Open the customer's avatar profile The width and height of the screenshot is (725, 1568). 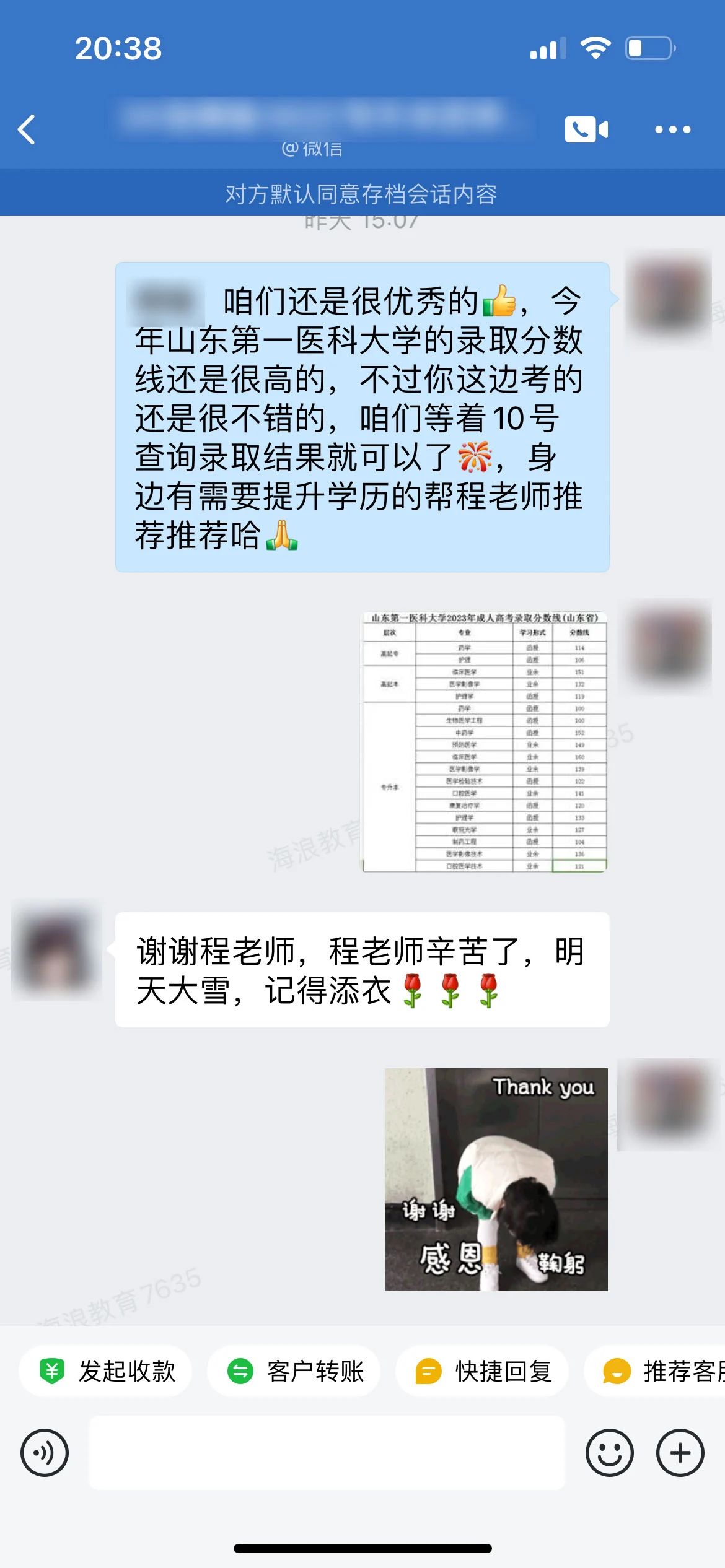pos(57,949)
